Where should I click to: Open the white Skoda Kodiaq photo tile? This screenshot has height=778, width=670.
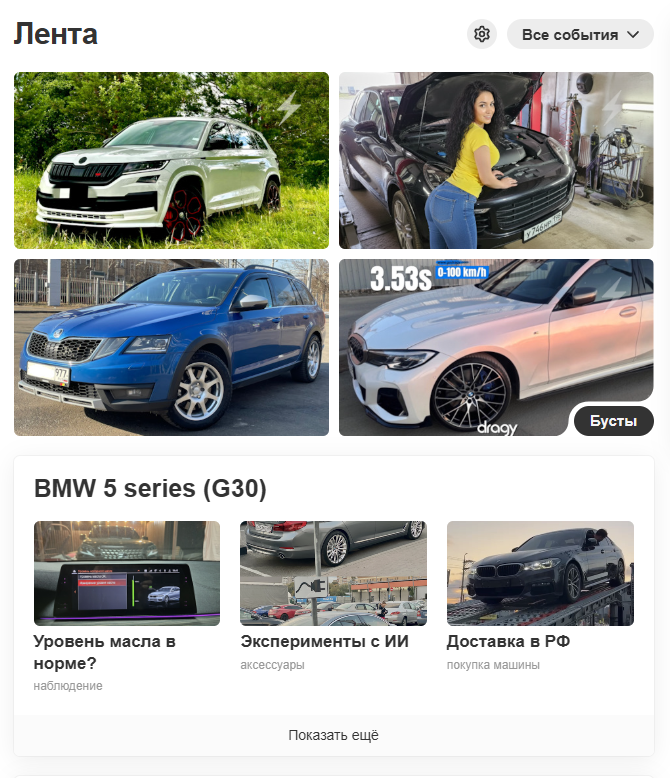(171, 160)
